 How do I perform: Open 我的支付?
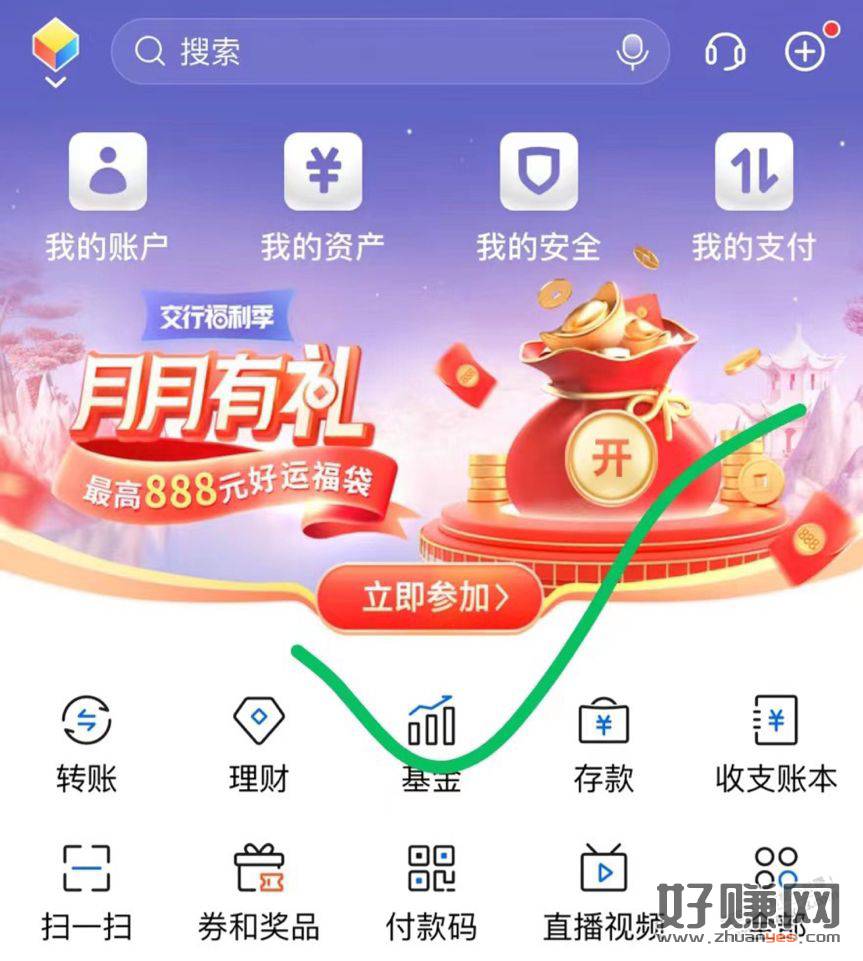pos(754,195)
